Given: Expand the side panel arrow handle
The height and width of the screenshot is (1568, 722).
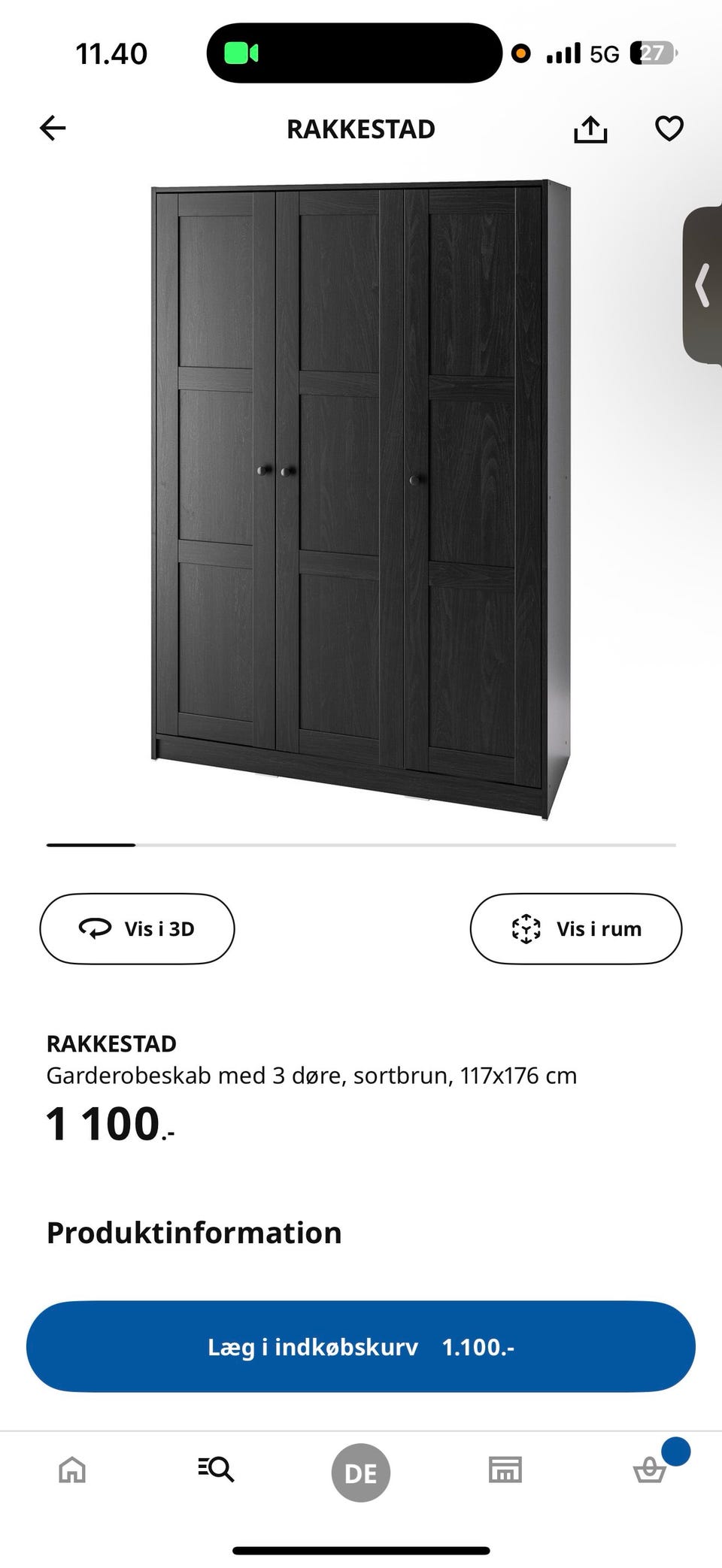Looking at the screenshot, I should pos(702,286).
